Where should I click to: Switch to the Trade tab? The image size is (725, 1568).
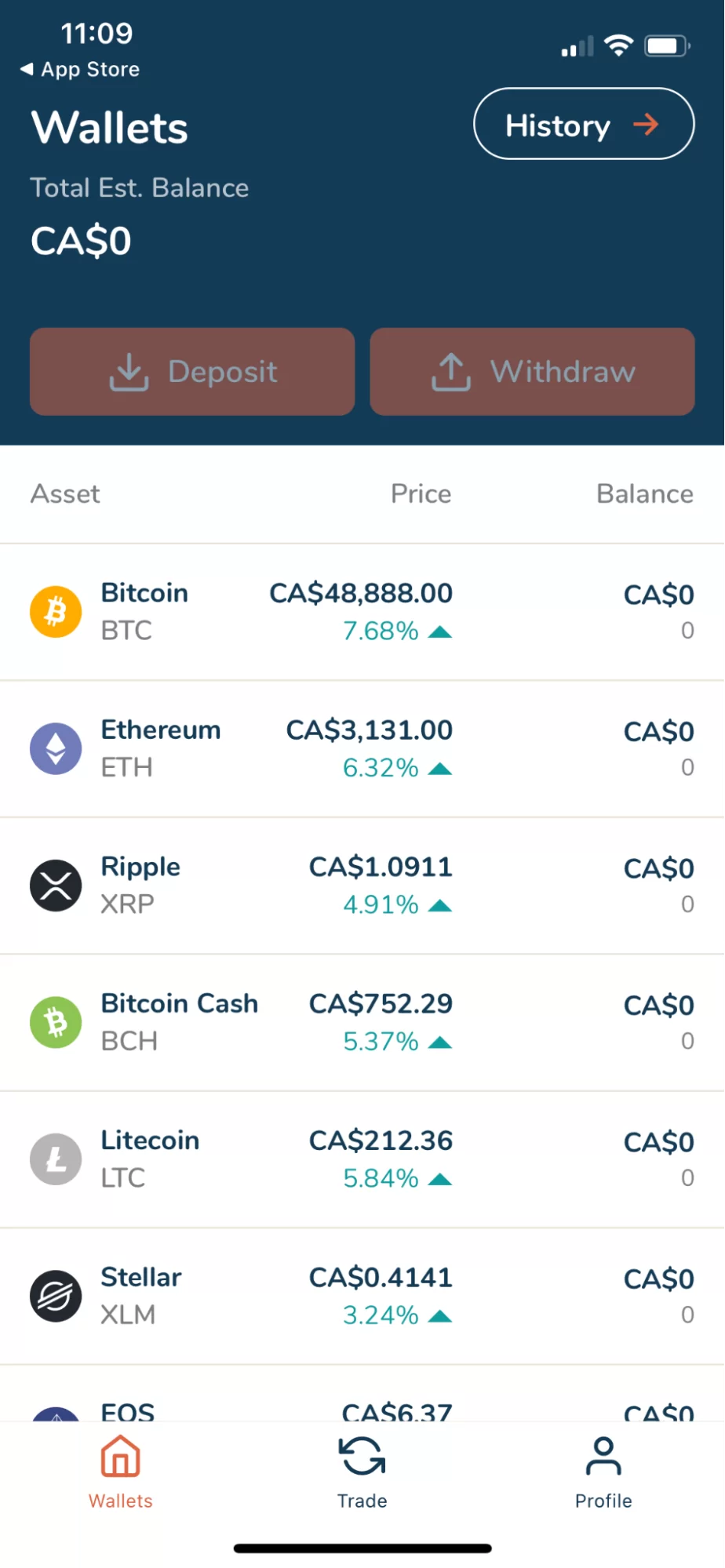[x=362, y=1472]
